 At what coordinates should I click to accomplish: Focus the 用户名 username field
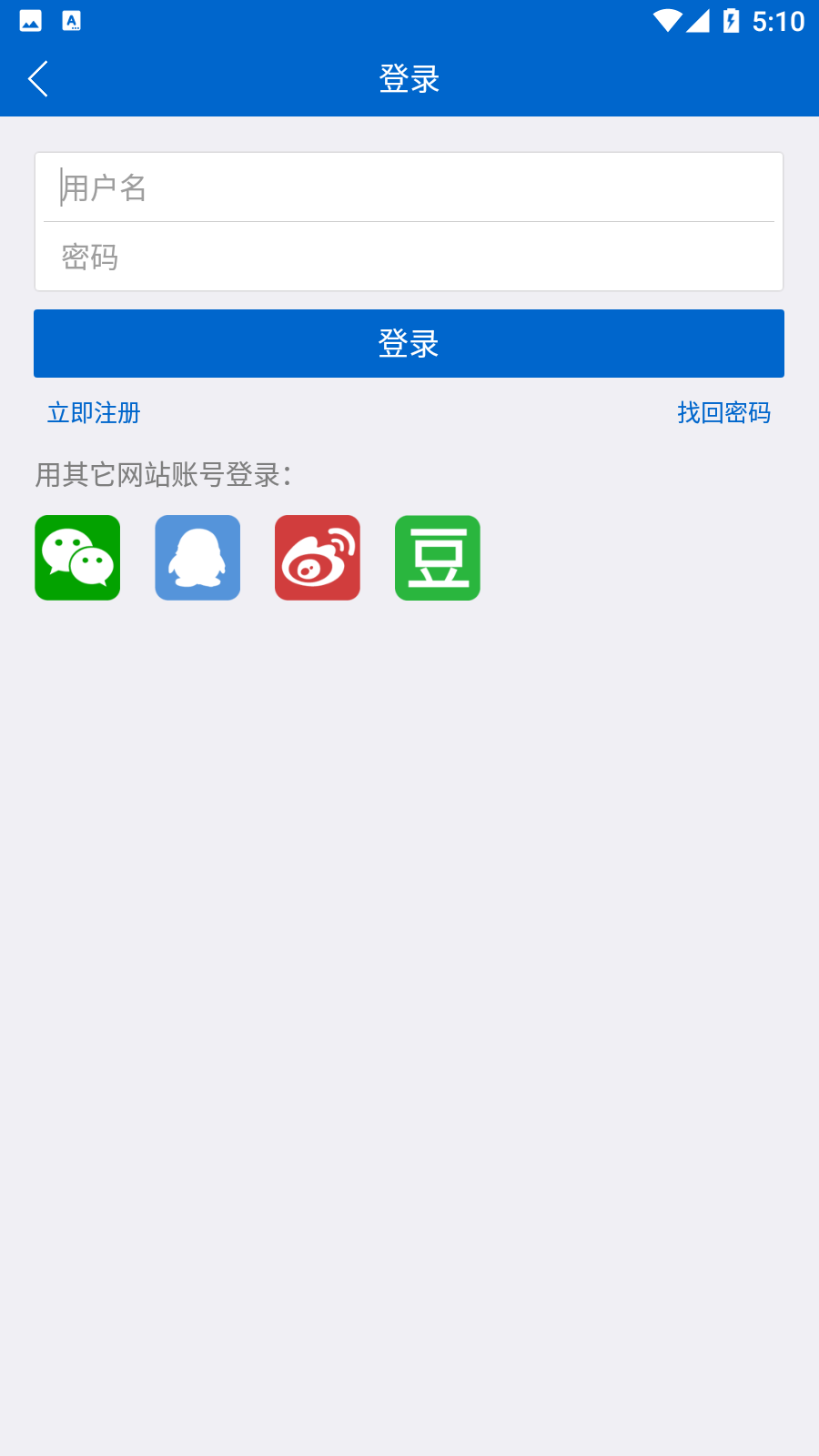coord(409,187)
